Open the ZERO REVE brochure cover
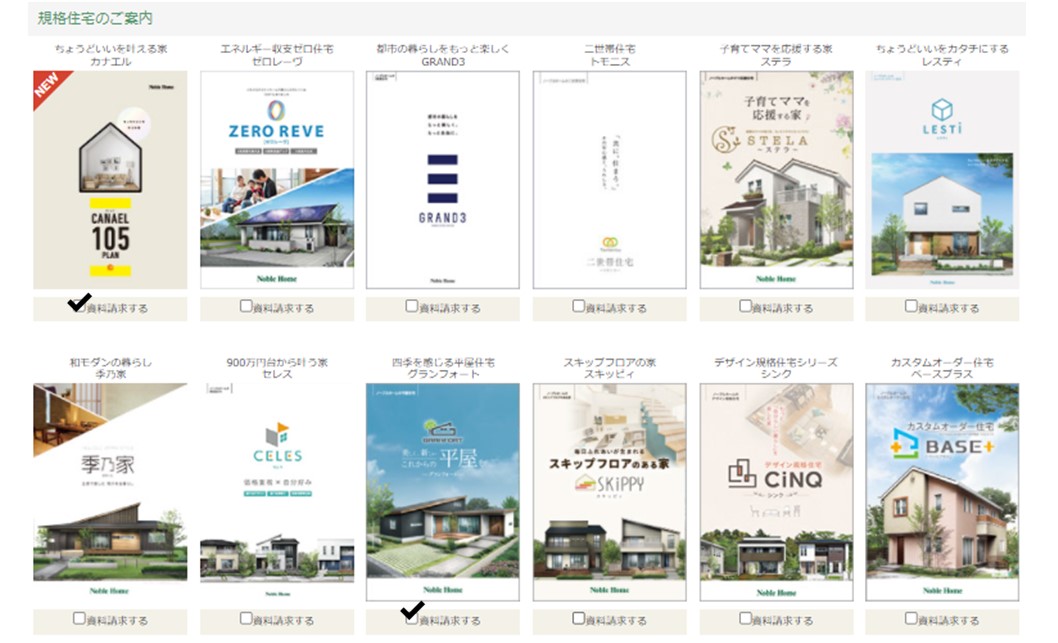The image size is (1058, 643). point(276,180)
